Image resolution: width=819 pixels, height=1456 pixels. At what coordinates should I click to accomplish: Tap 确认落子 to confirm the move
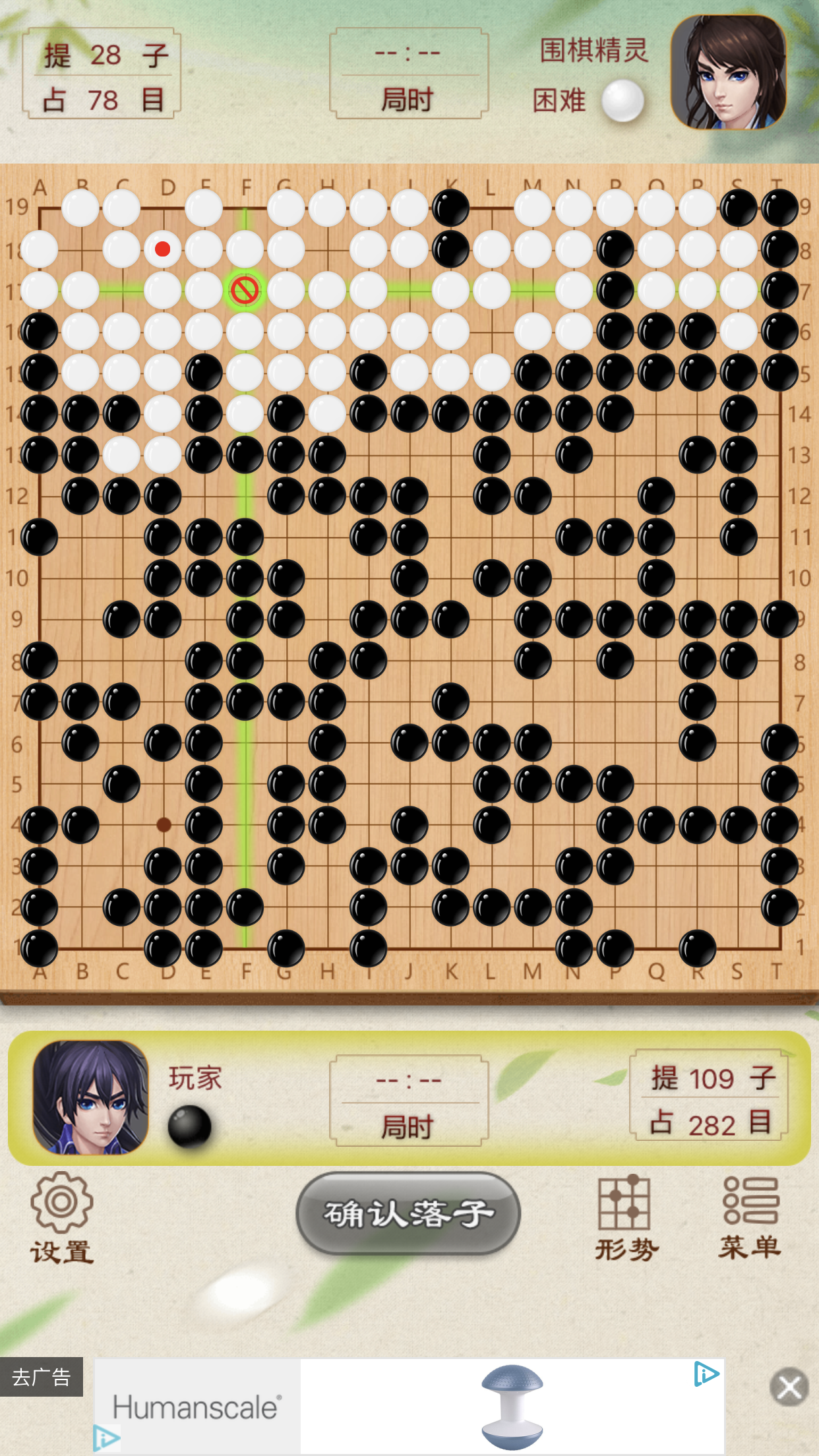[x=408, y=1213]
